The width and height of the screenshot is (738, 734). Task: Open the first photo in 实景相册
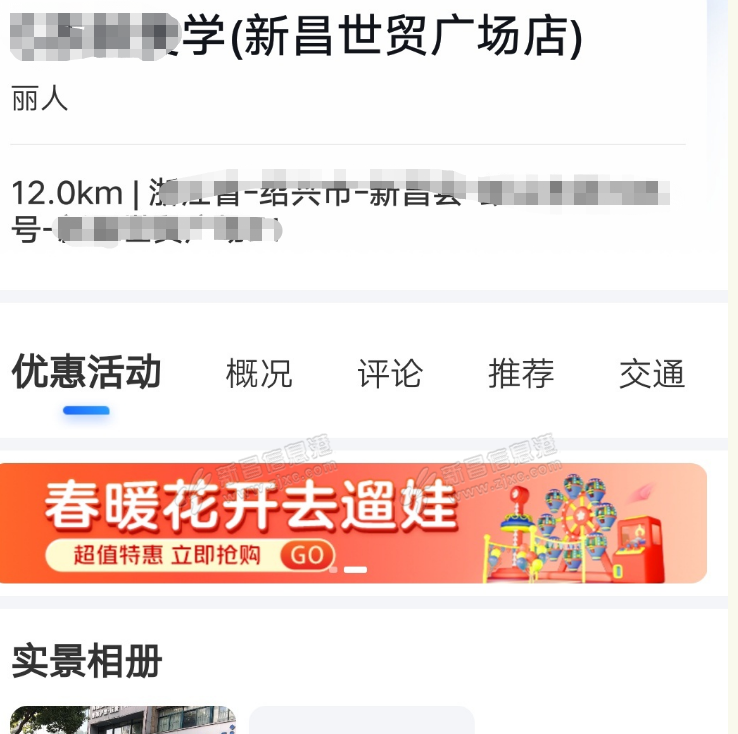coord(123,720)
